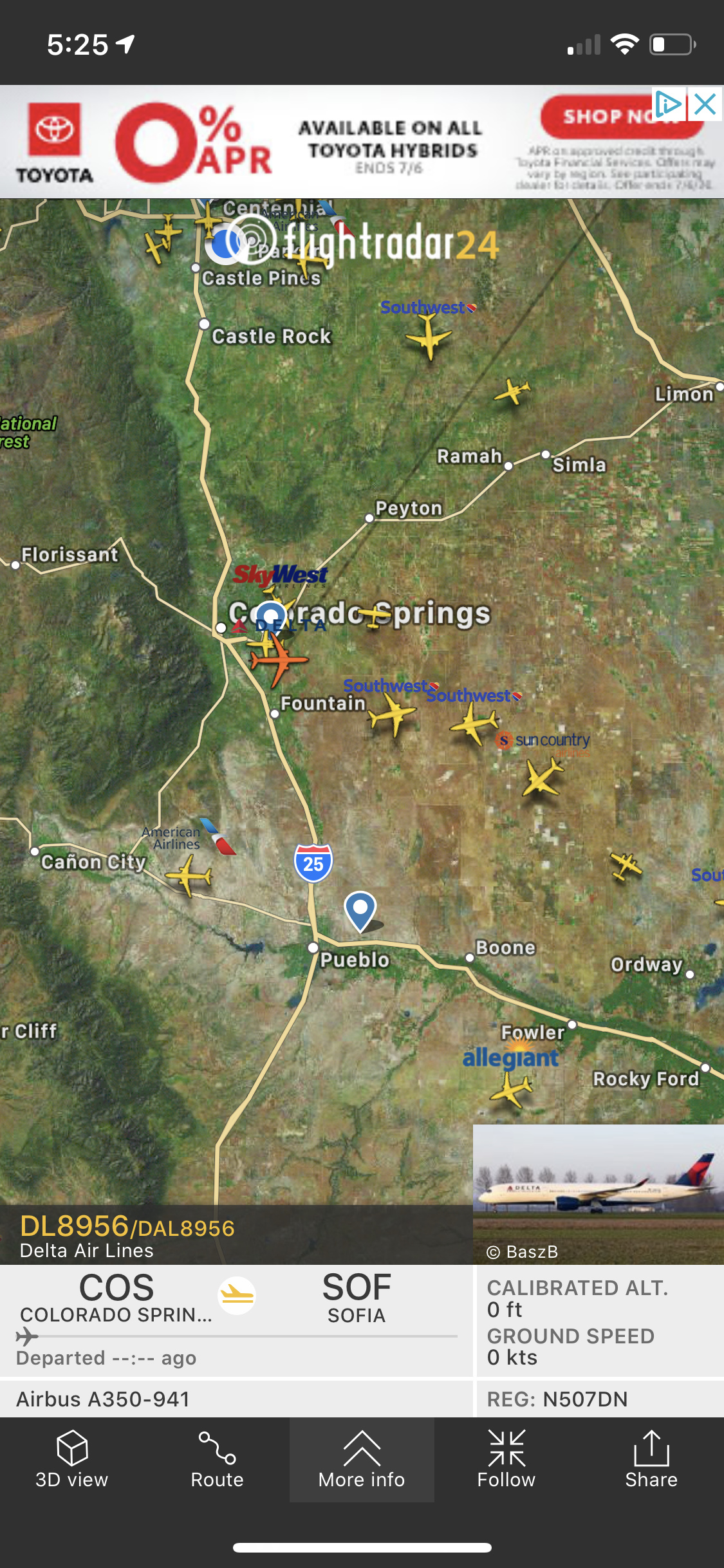Screen dimensions: 724x1568
Task: Tap the Colorado Springs airport pin
Action: point(271,616)
